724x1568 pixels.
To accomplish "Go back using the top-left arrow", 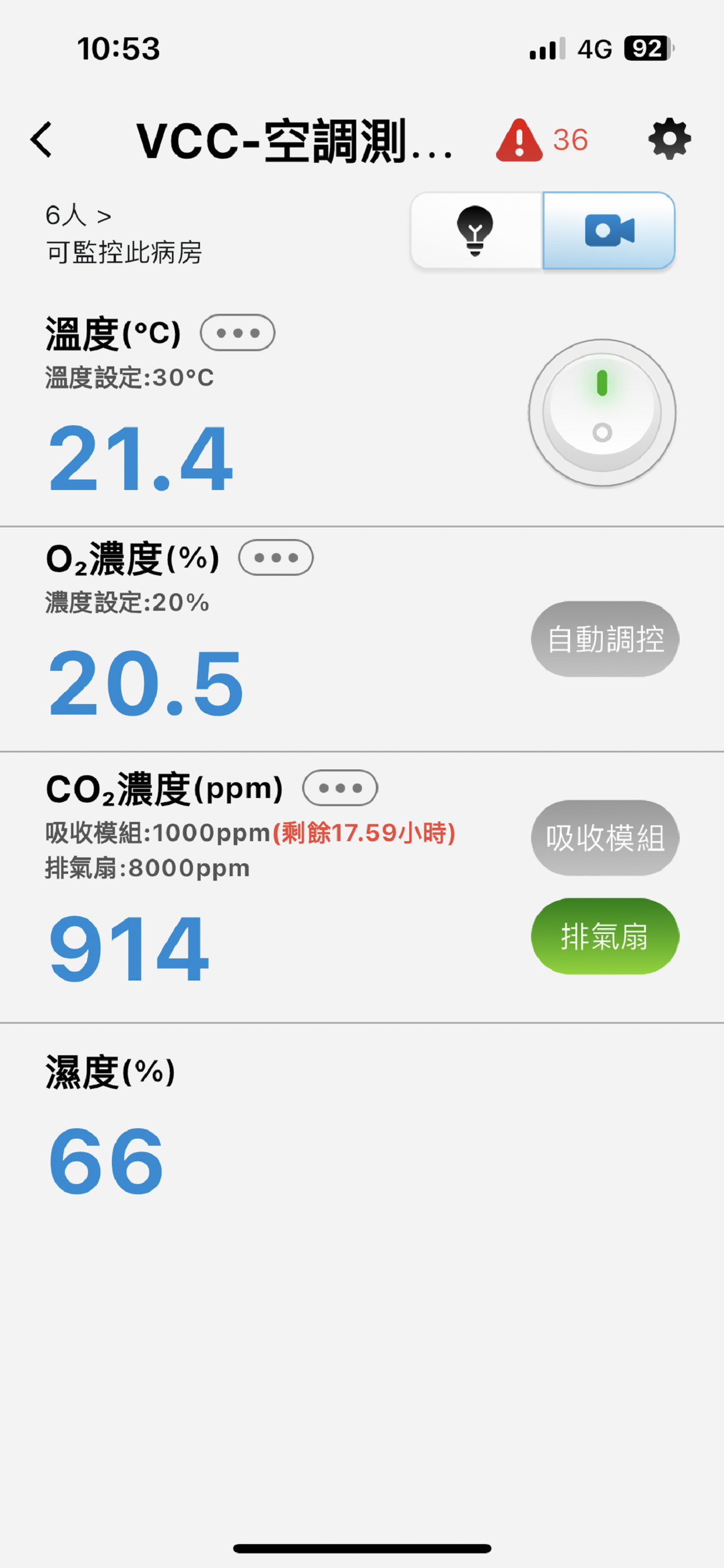I will pyautogui.click(x=41, y=139).
